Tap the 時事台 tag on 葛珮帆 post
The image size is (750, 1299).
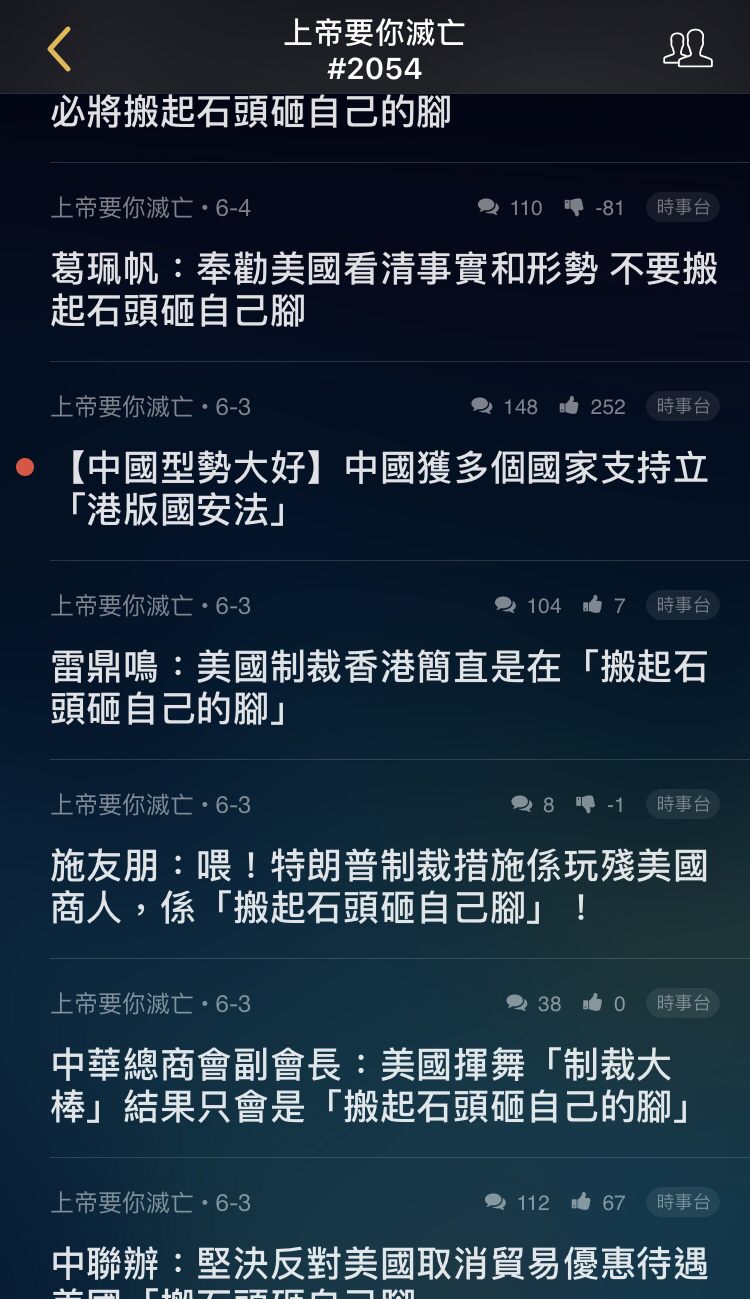683,207
